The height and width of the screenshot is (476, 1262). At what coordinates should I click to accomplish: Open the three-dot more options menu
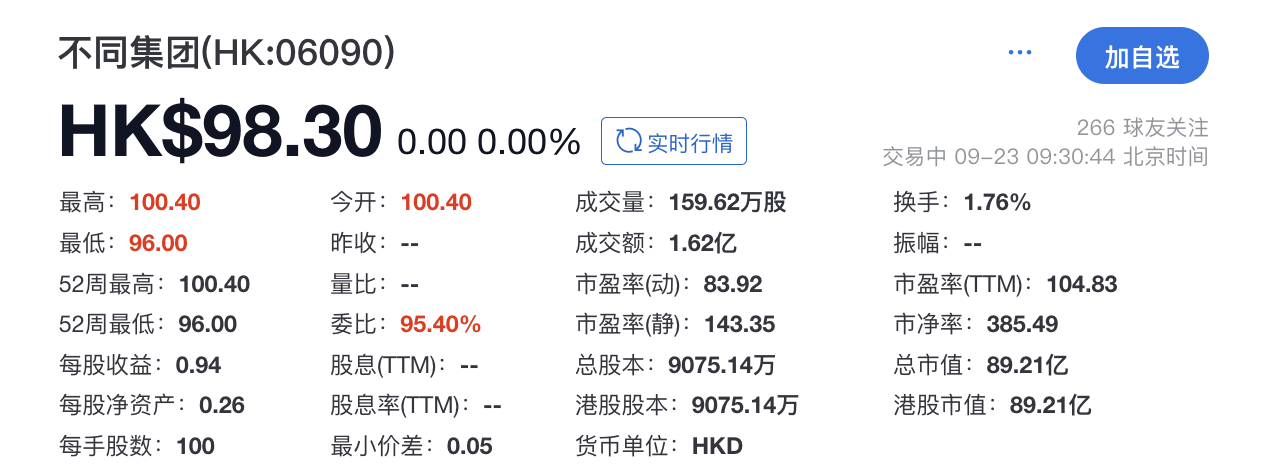(1019, 53)
